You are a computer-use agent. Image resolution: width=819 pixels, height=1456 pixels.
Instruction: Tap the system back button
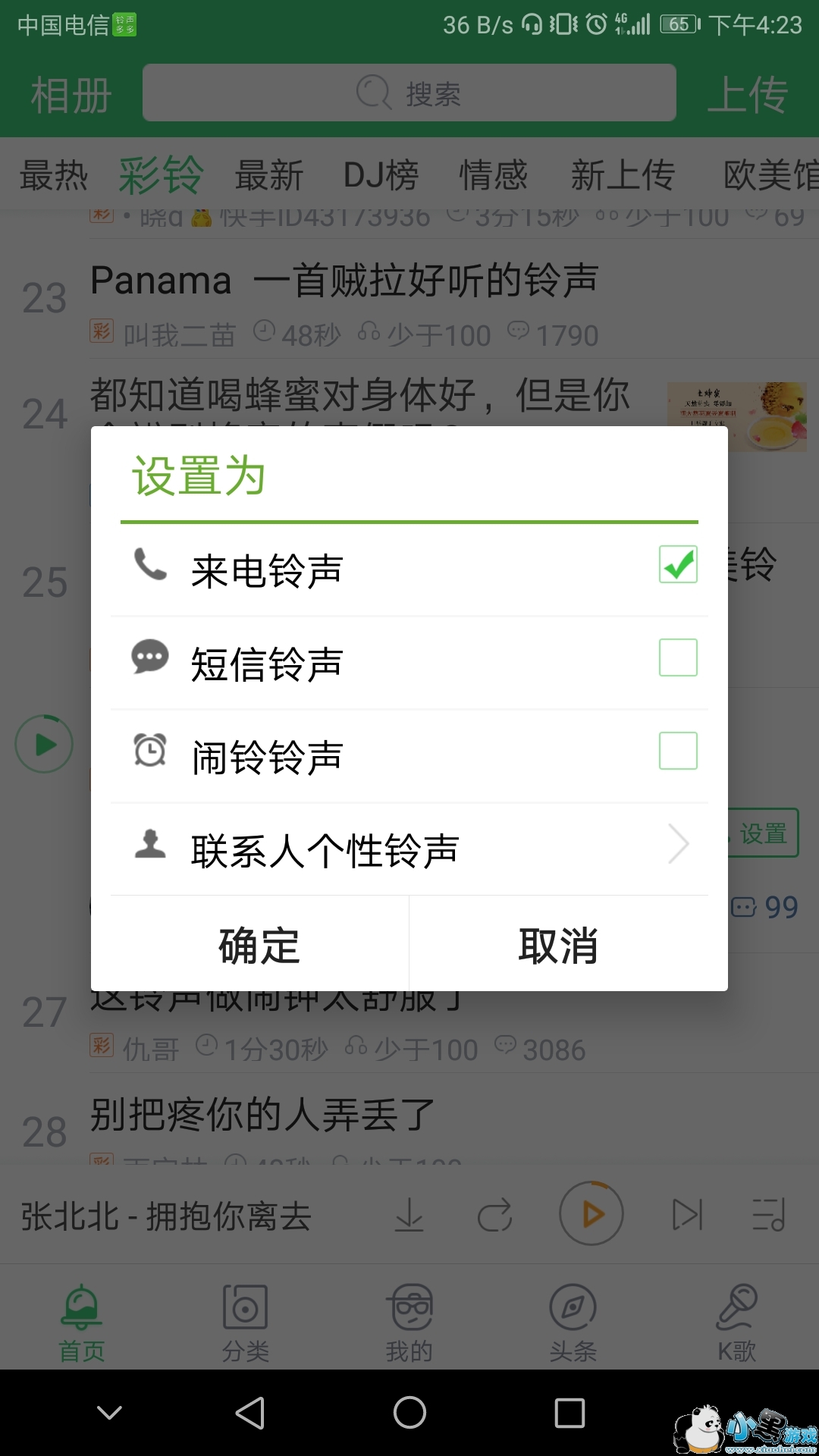tap(250, 1413)
